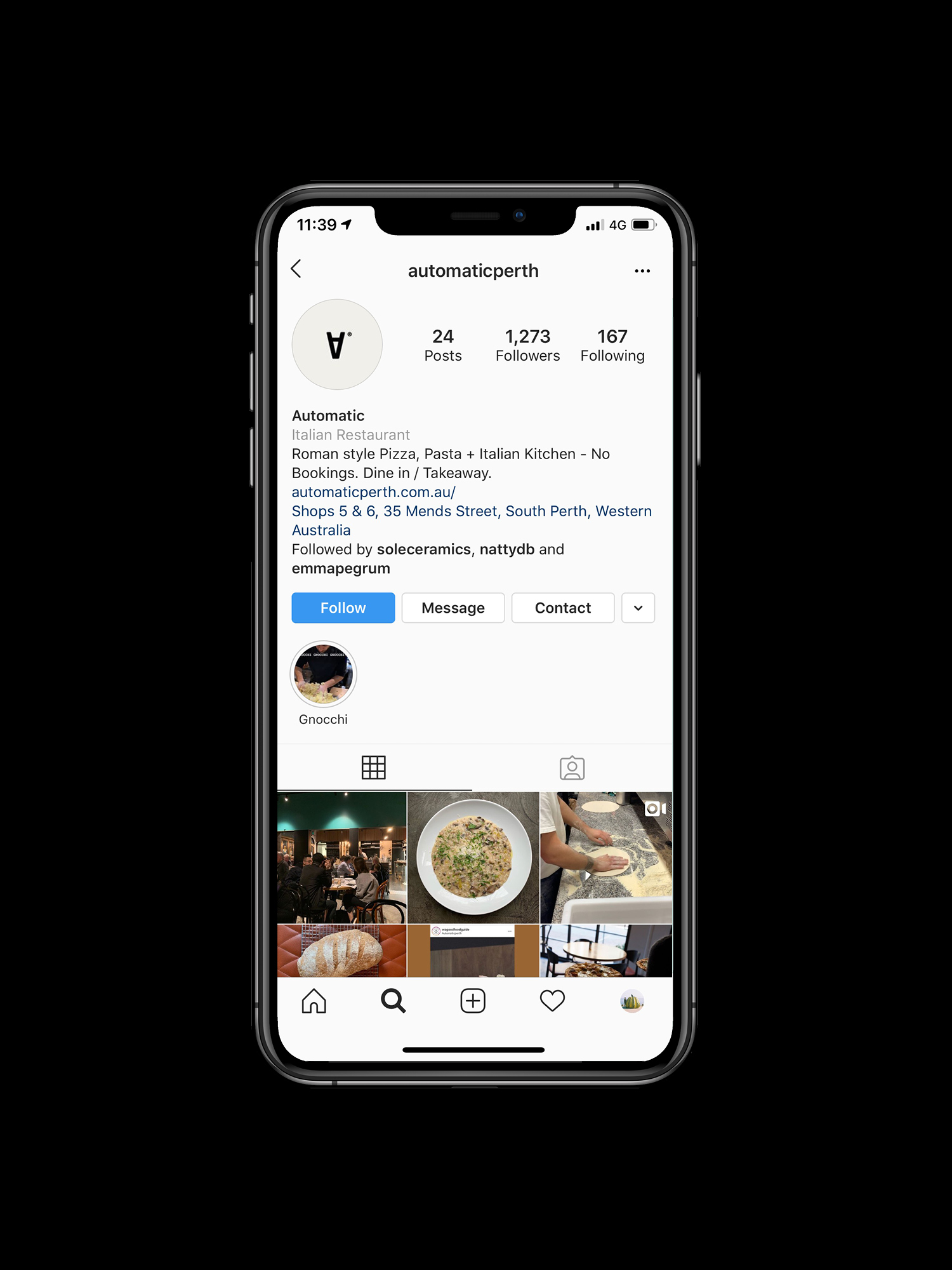Open the activity heart tab
Image resolution: width=952 pixels, height=1270 pixels.
(552, 1001)
